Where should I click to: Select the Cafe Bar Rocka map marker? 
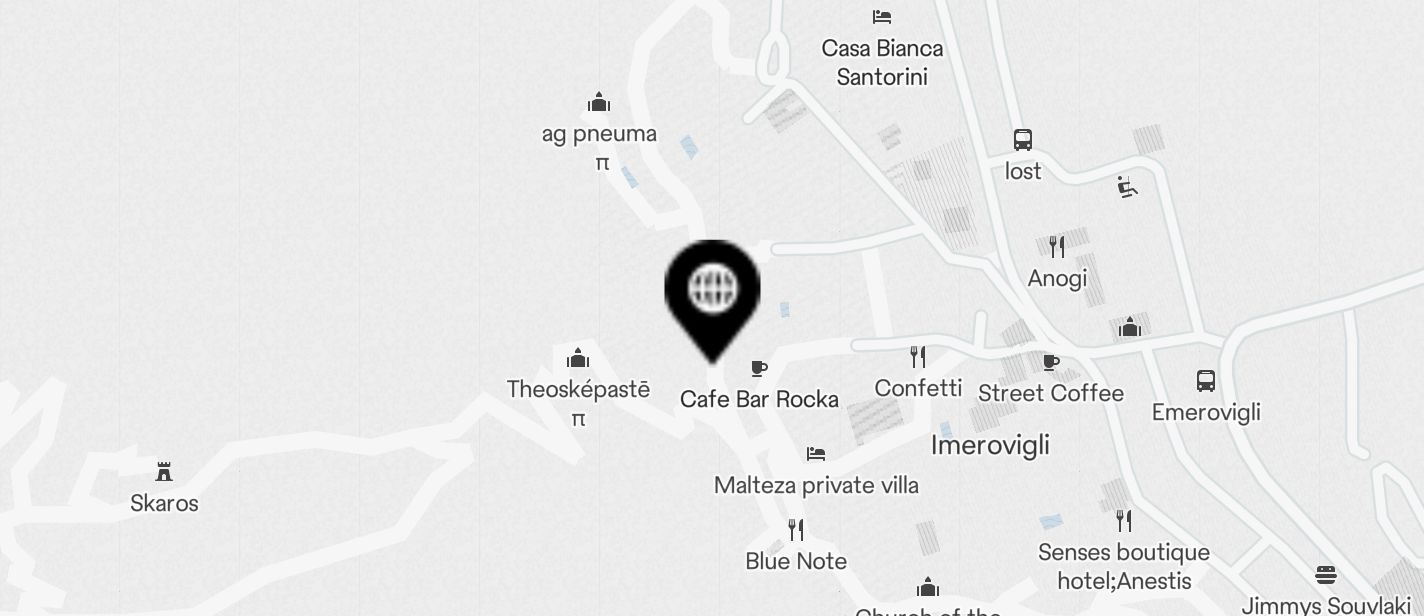point(759,369)
